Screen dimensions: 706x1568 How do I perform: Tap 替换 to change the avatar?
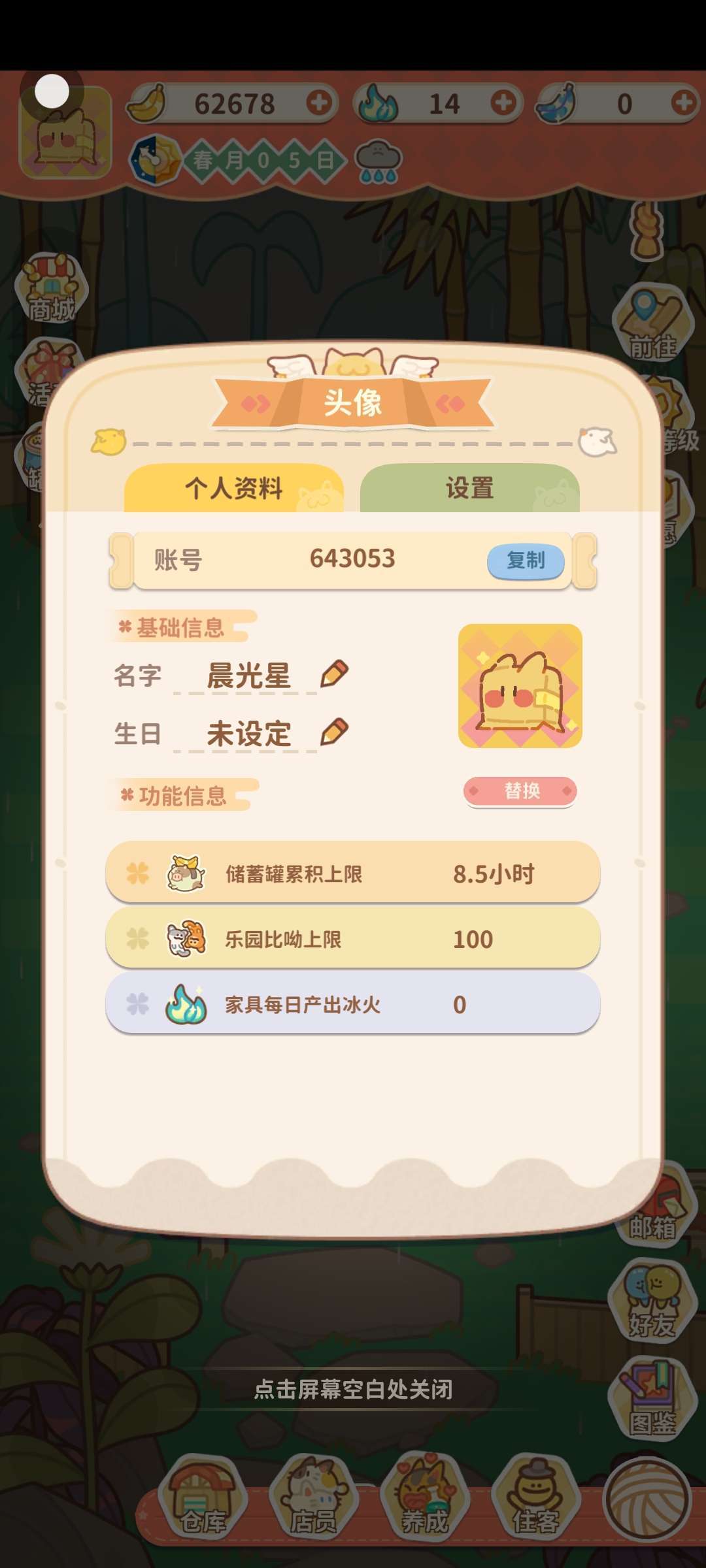(x=520, y=791)
